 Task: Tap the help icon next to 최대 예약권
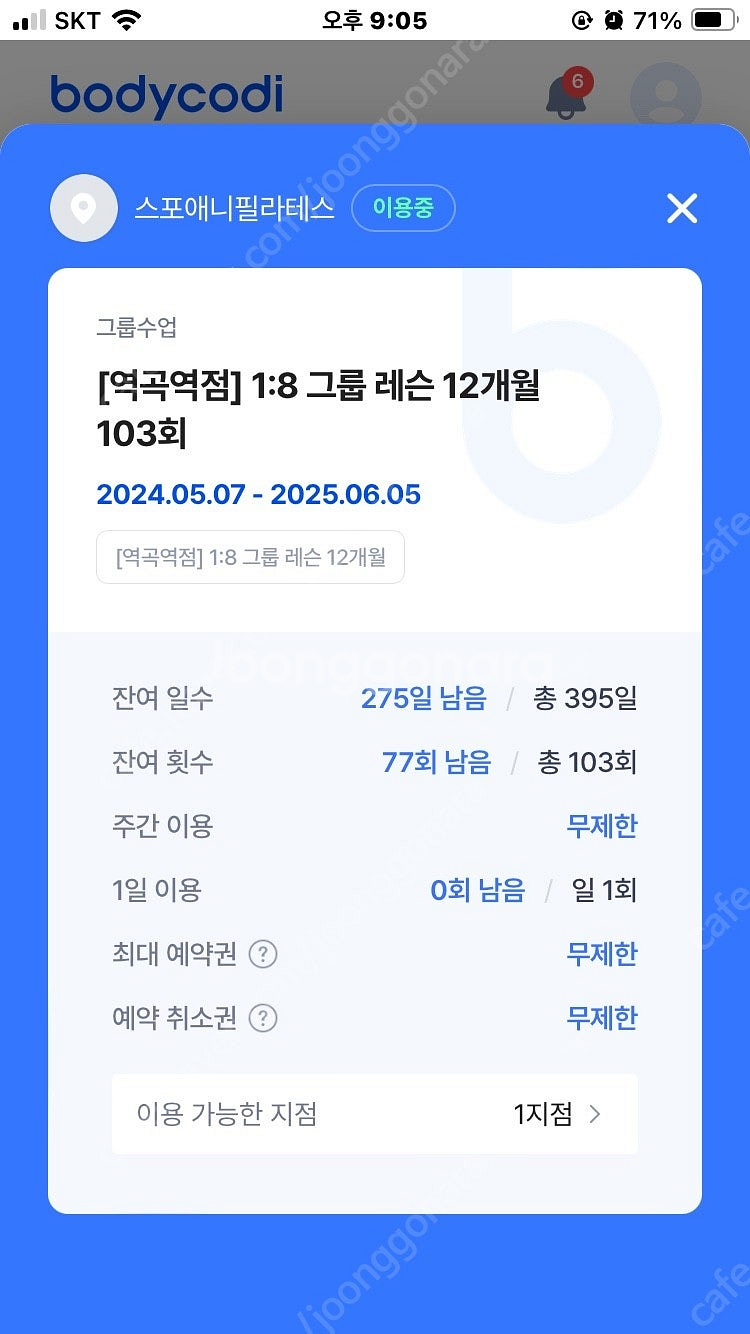tap(262, 954)
